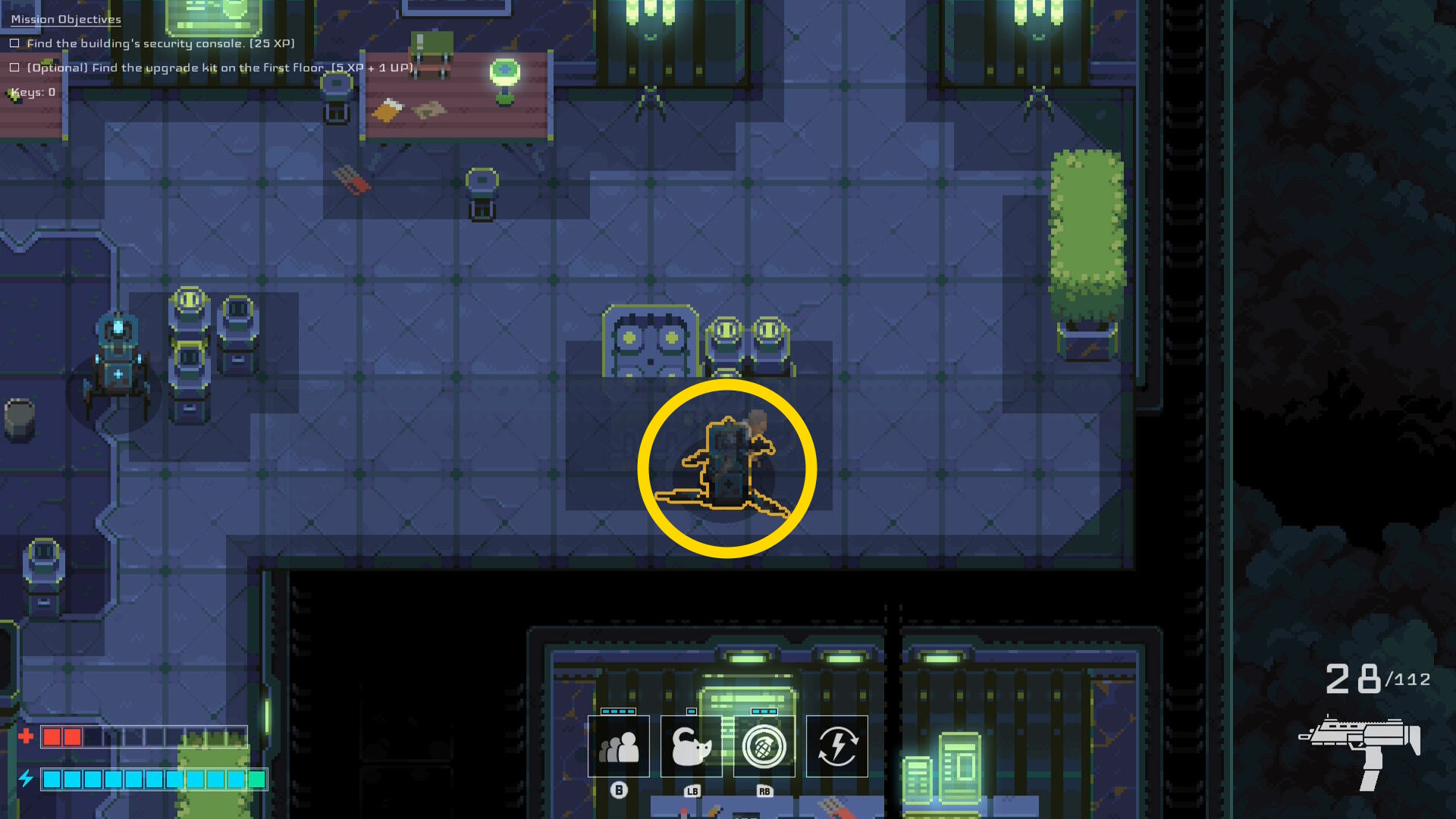Image resolution: width=1456 pixels, height=819 pixels.
Task: Trigger the lightning recharge ability
Action: [836, 746]
